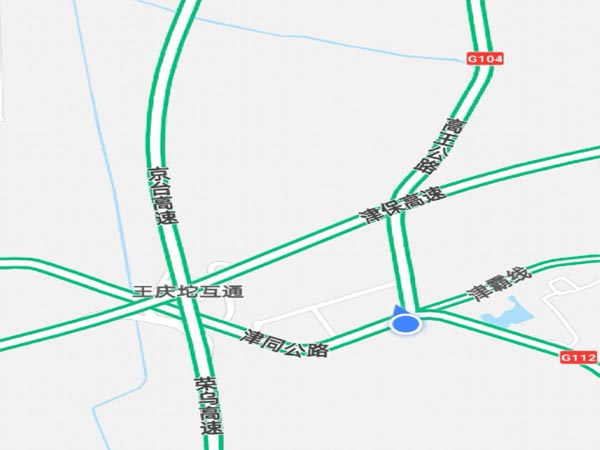The image size is (600, 450).
Task: Tap the blue current location marker
Action: [x=404, y=322]
